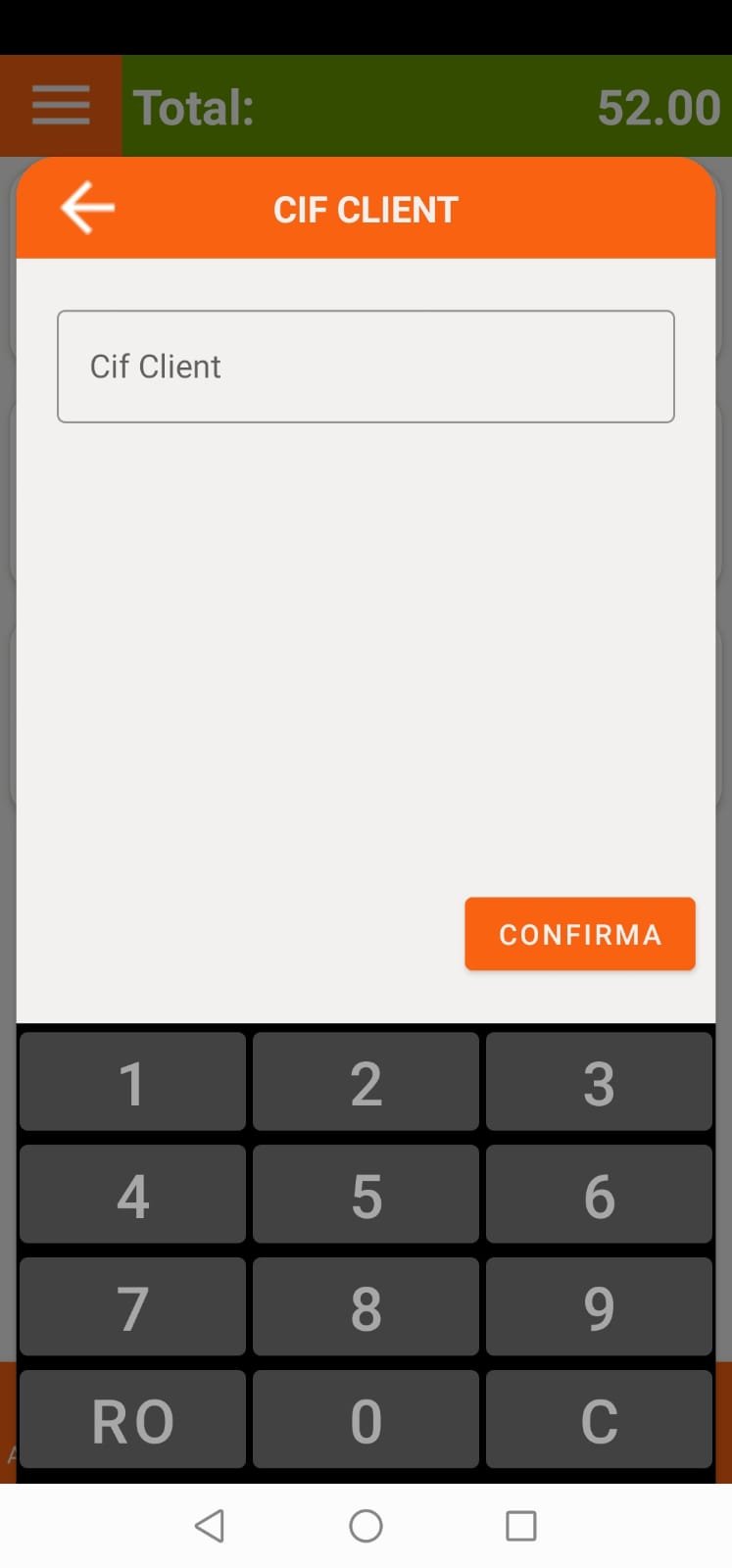This screenshot has width=732, height=1568.
Task: Insert the RO prefix key
Action: pos(132,1419)
